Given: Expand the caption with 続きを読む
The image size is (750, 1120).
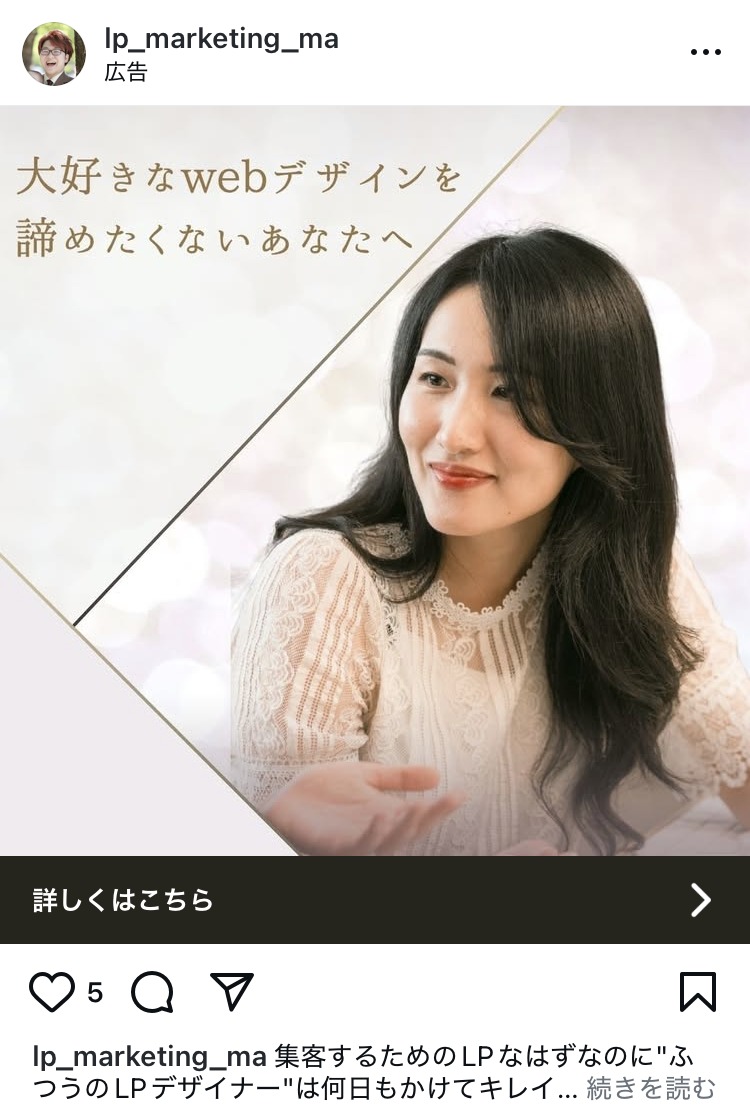Looking at the screenshot, I should [651, 1087].
